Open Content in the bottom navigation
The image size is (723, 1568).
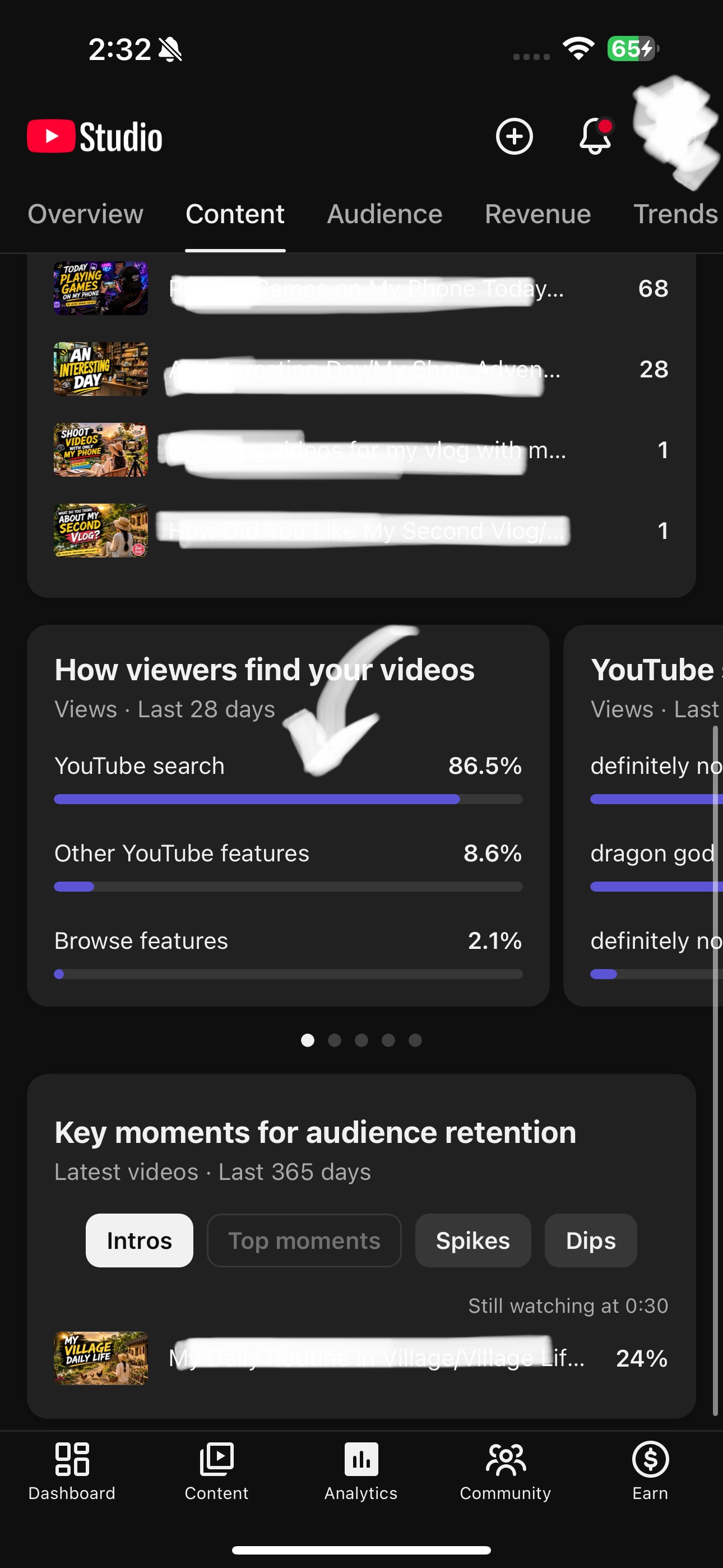216,1472
